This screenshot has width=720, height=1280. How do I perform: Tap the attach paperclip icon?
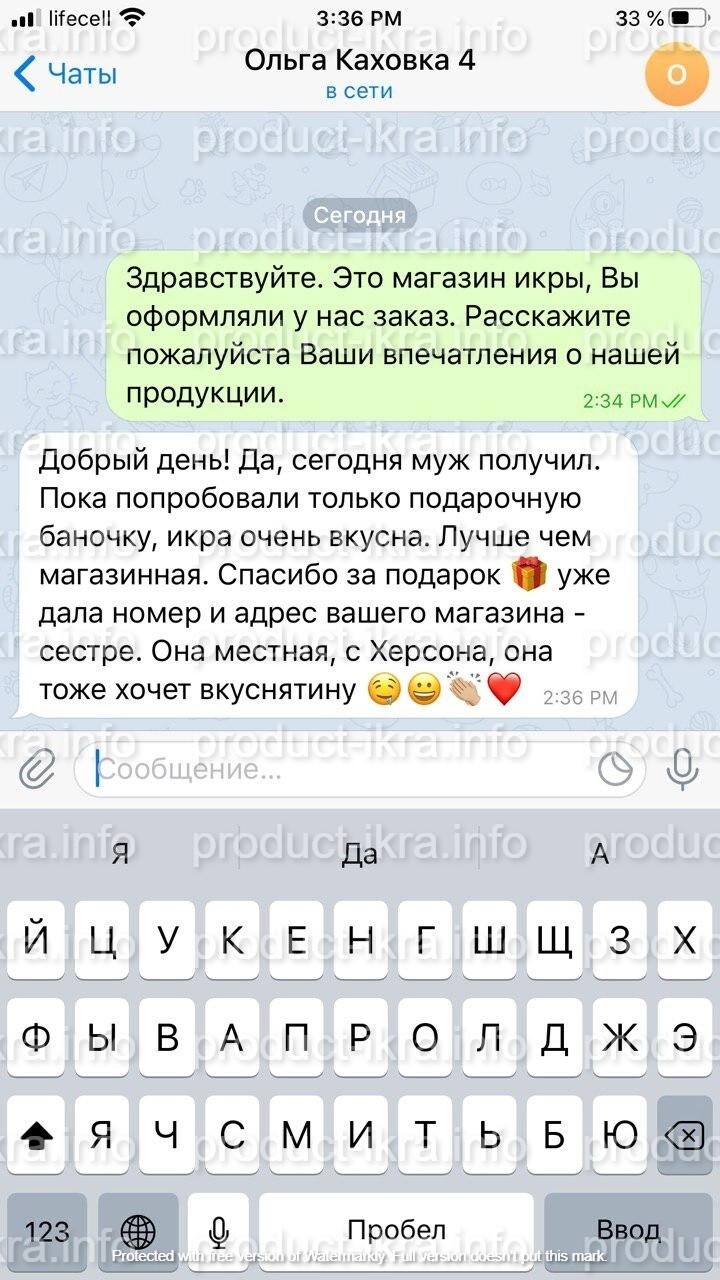tap(37, 769)
